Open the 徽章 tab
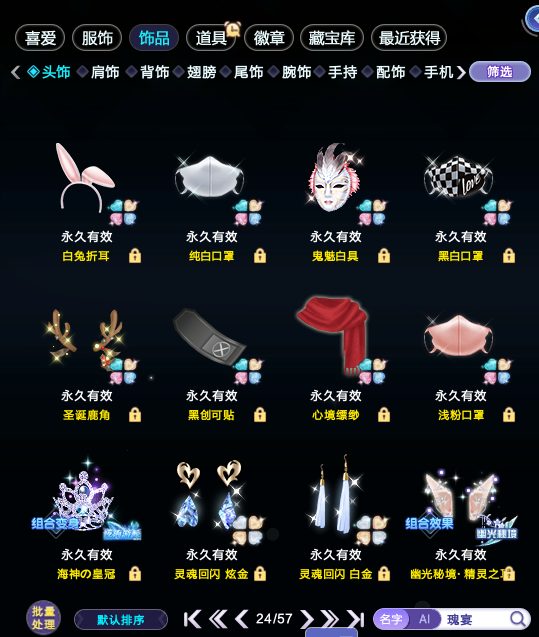 tap(268, 38)
